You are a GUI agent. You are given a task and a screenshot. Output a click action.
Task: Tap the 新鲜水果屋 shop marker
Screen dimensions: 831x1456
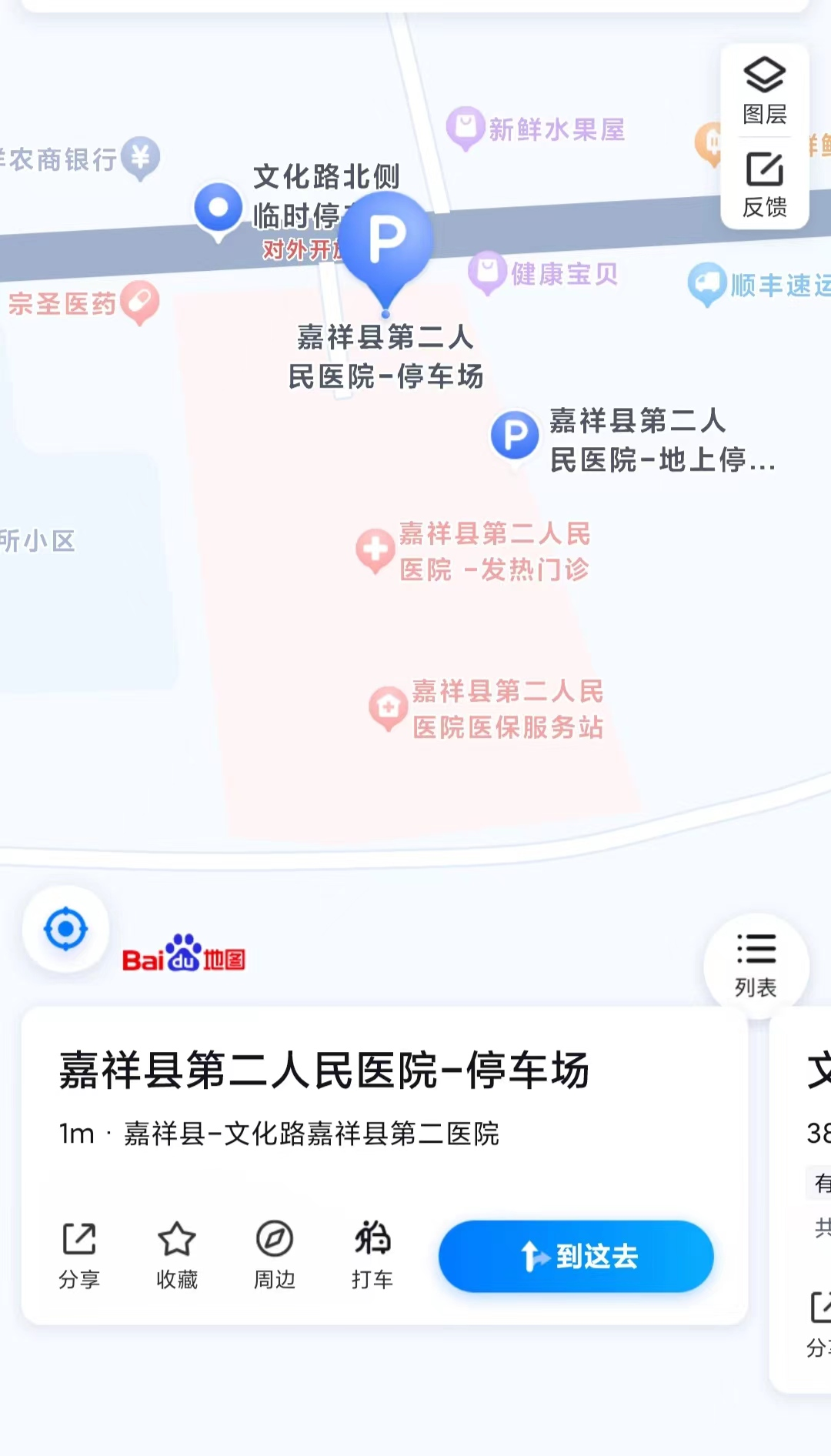pyautogui.click(x=465, y=127)
